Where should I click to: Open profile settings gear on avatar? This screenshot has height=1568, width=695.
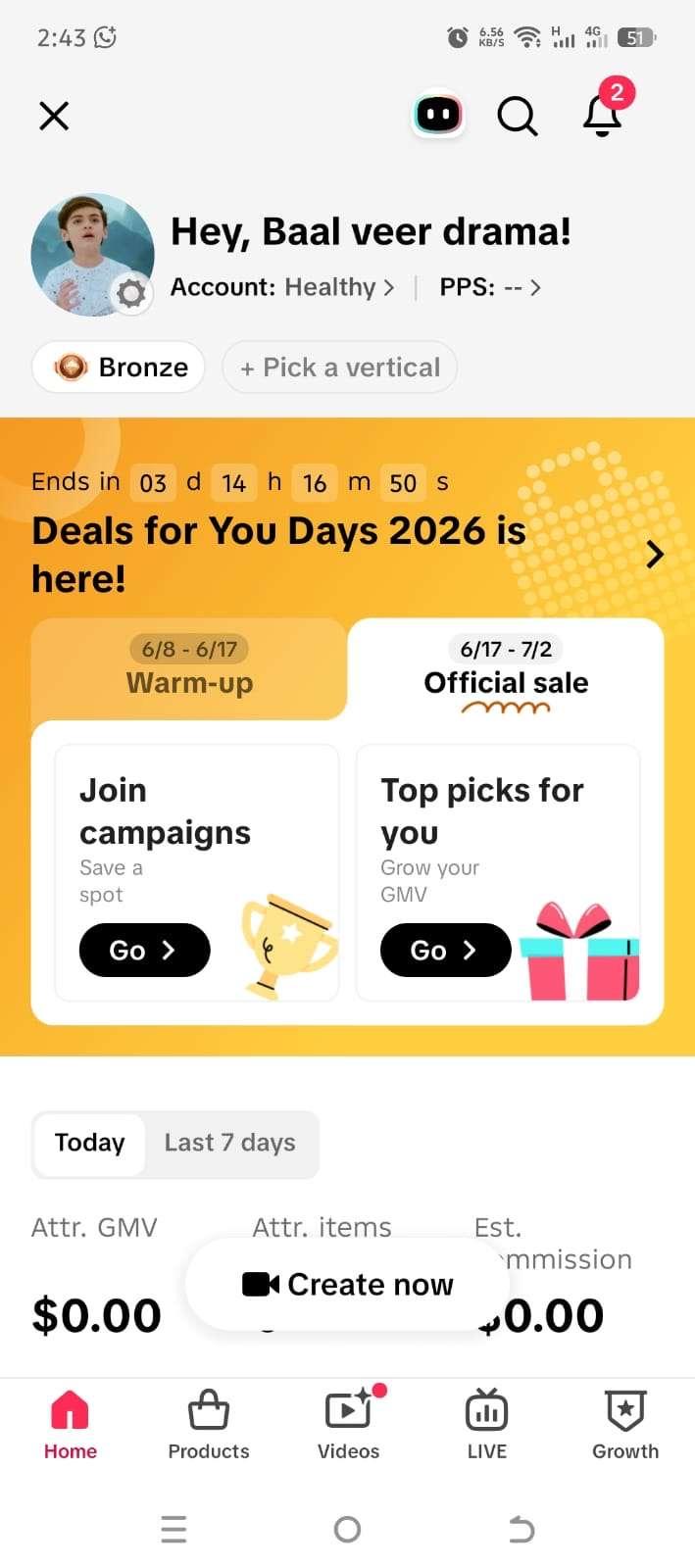pos(131,293)
